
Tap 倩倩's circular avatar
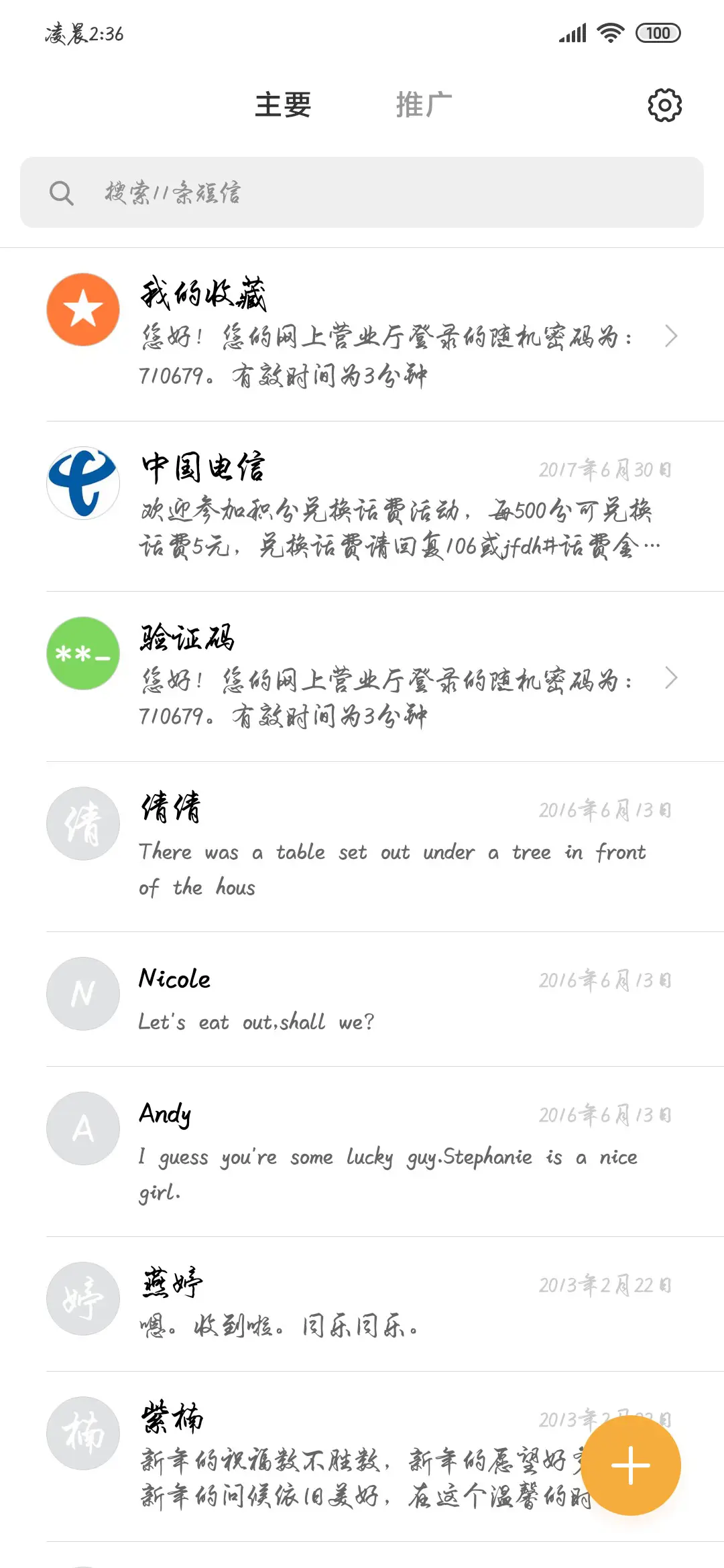coord(82,824)
